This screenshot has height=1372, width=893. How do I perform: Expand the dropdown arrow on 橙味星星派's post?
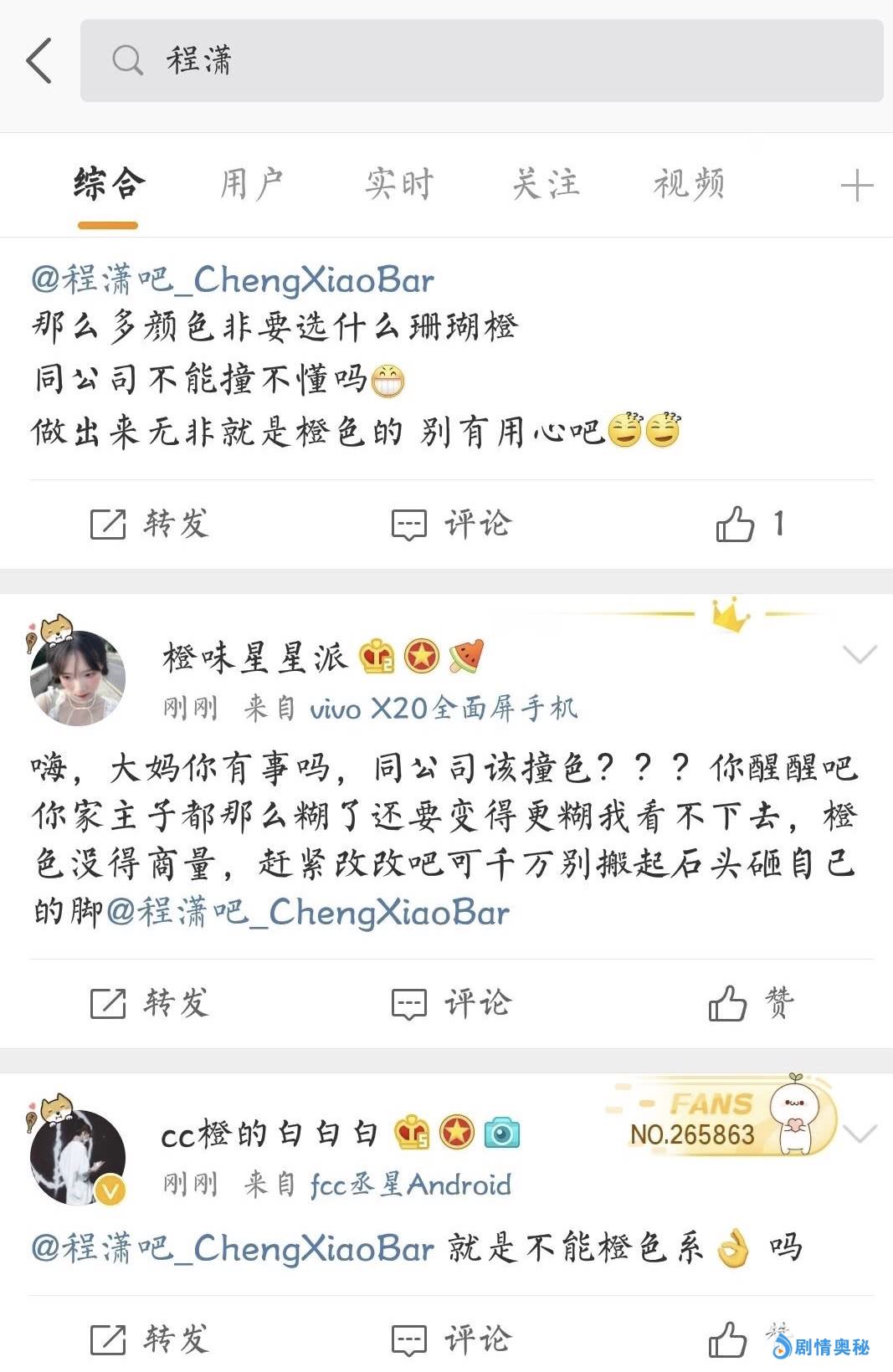tap(860, 654)
